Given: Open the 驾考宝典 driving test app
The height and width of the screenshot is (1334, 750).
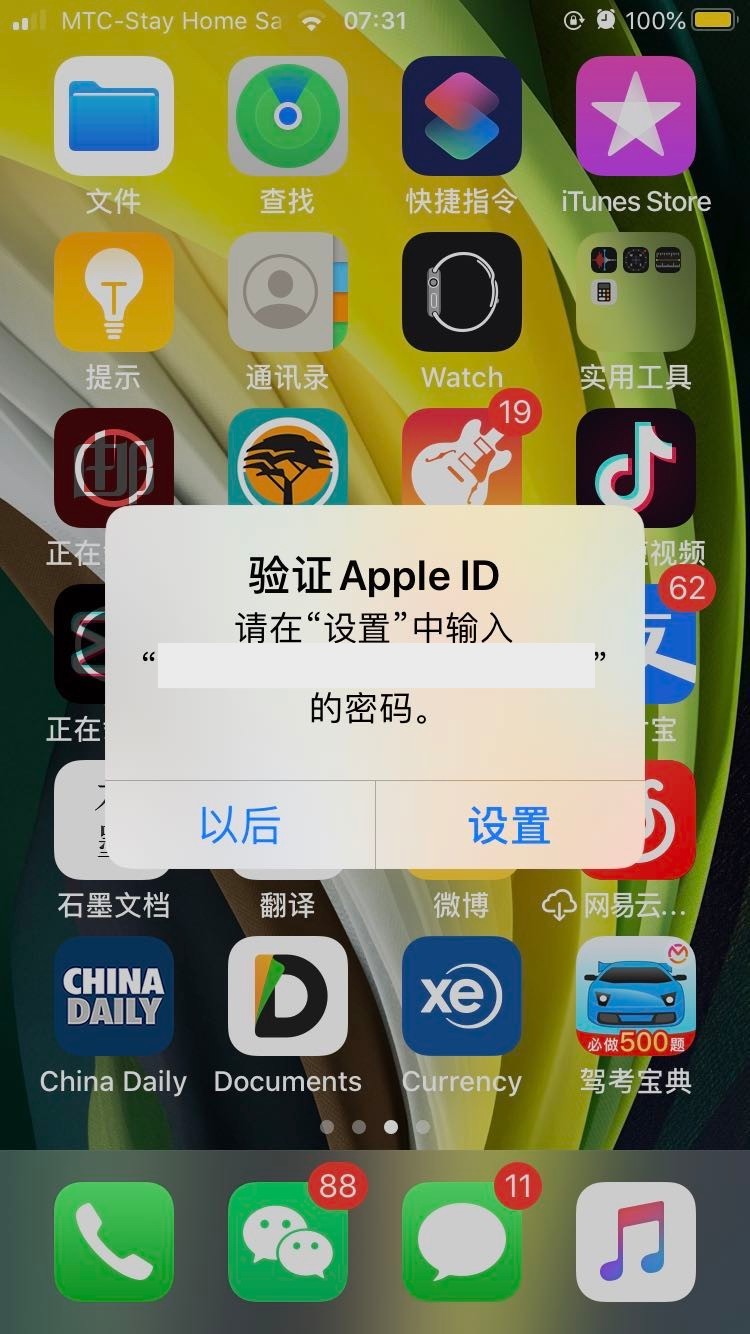Looking at the screenshot, I should tap(635, 996).
